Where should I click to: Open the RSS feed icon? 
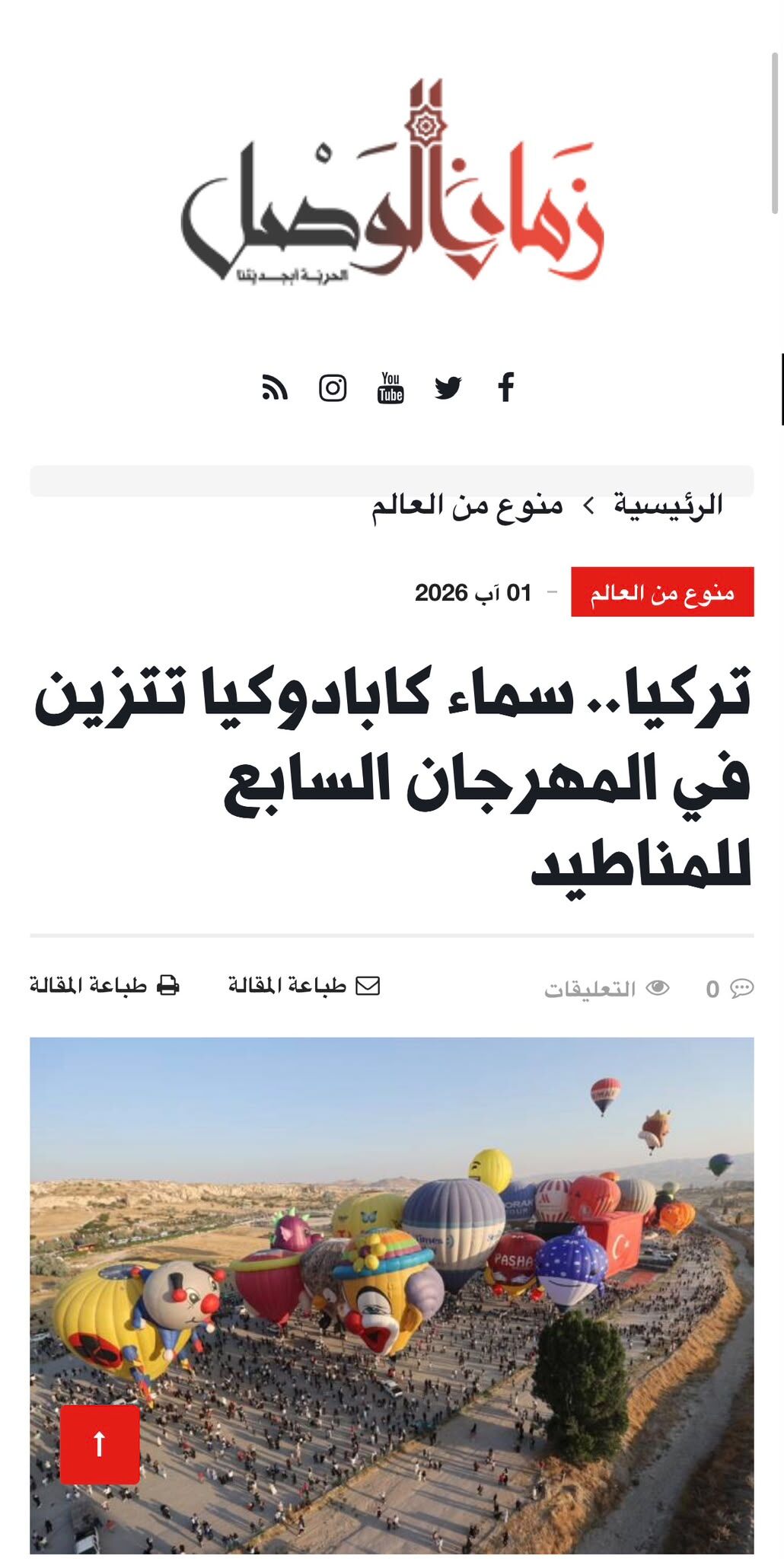(275, 387)
